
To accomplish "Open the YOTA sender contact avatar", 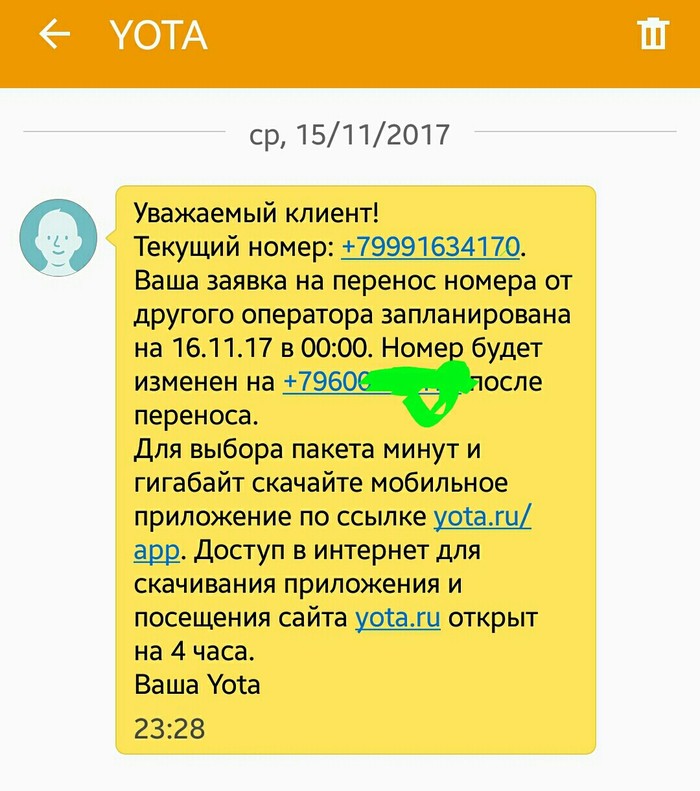I will pyautogui.click(x=58, y=236).
